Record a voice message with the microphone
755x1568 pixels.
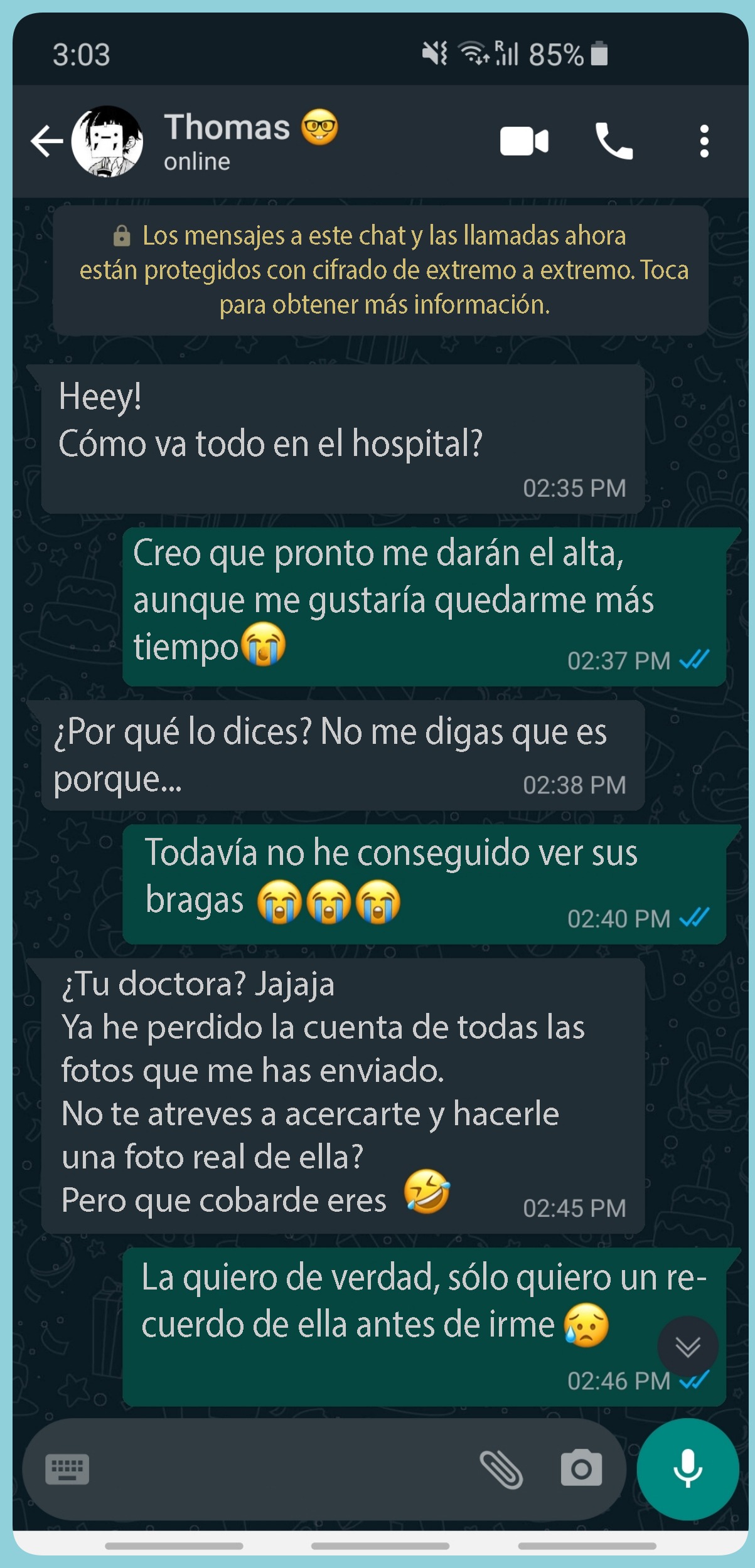(687, 1469)
